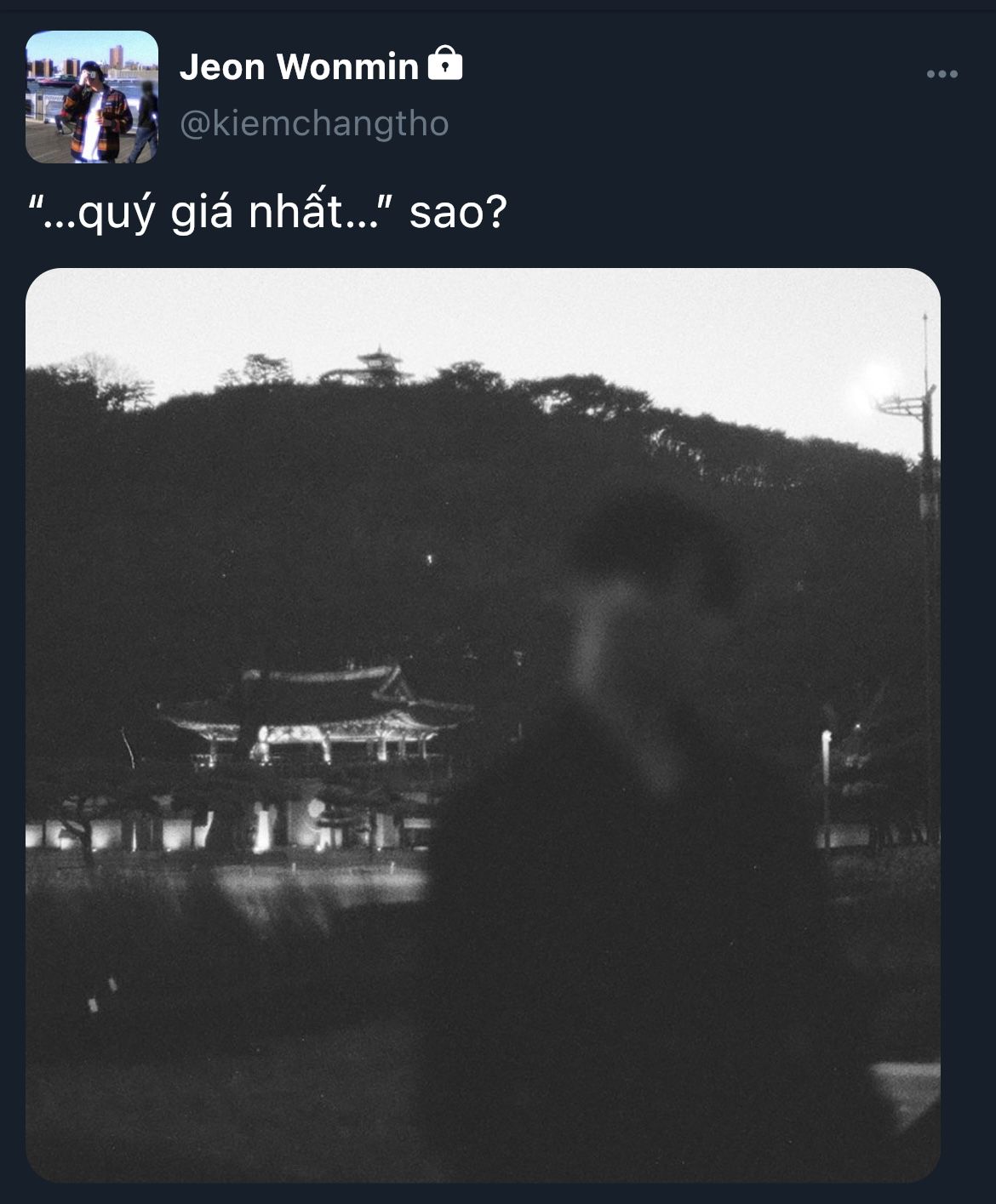Enlarge the black-and-white photo in the tweet
This screenshot has height=1204, width=996.
(483, 725)
